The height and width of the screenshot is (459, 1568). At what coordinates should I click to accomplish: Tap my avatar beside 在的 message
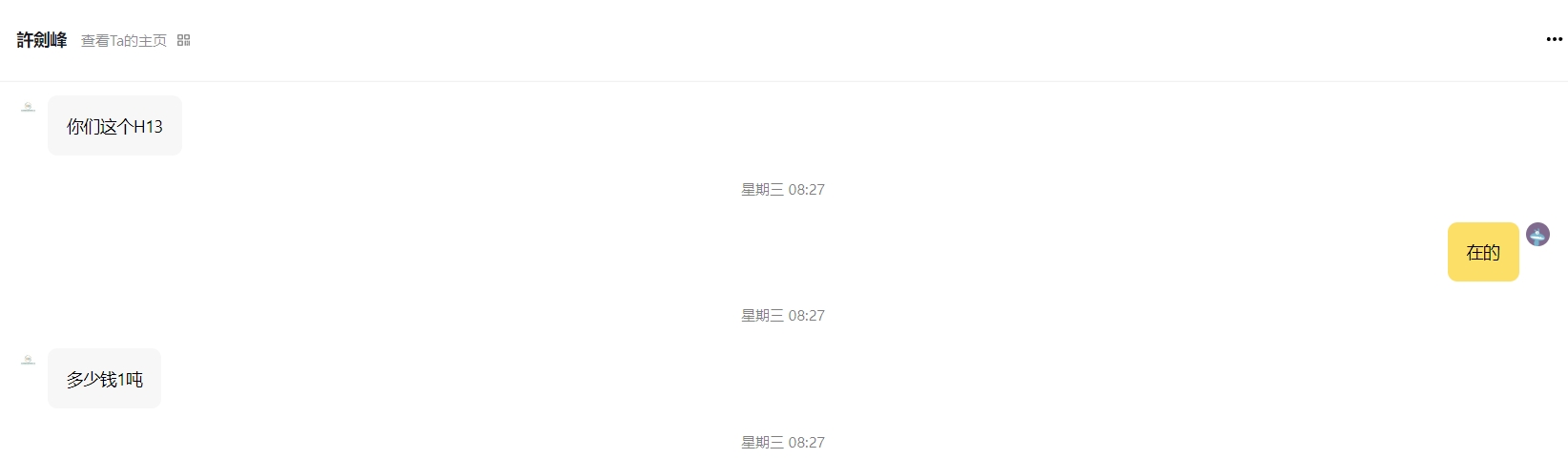(1537, 235)
